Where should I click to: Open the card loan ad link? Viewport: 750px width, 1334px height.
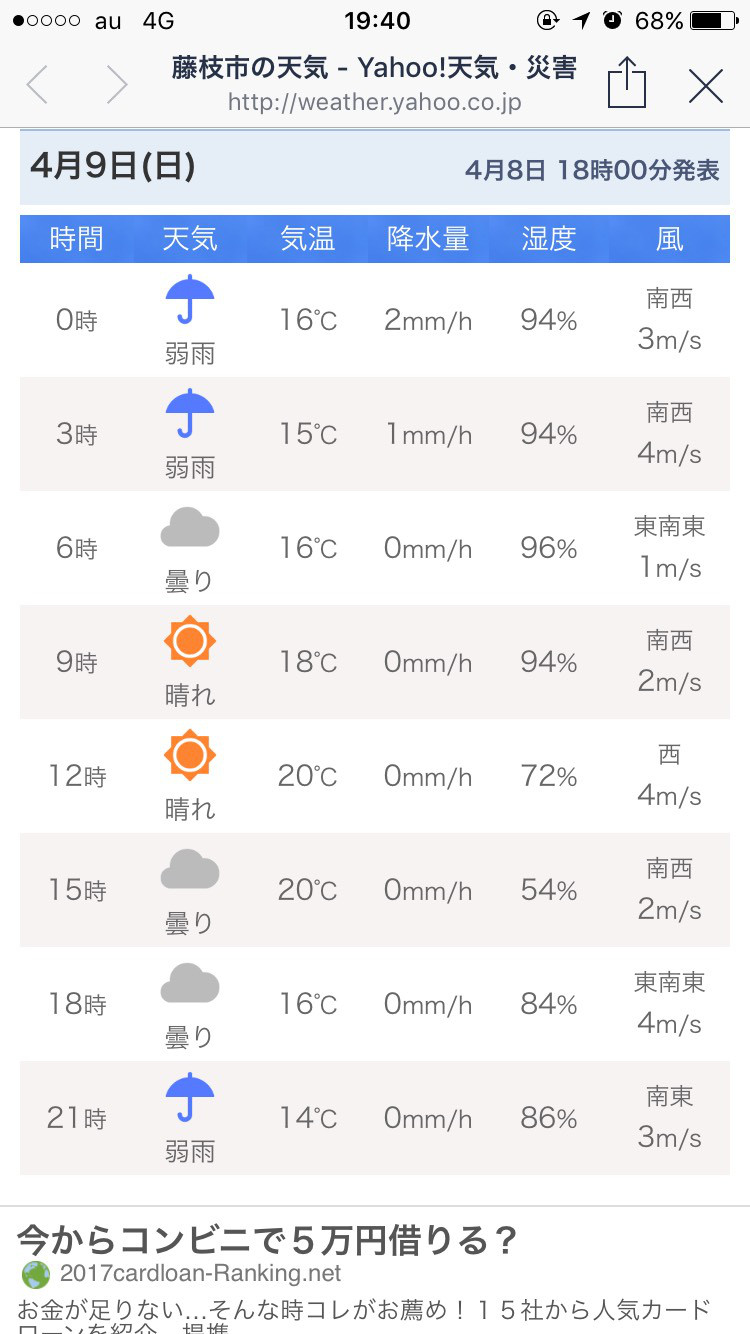click(268, 1242)
